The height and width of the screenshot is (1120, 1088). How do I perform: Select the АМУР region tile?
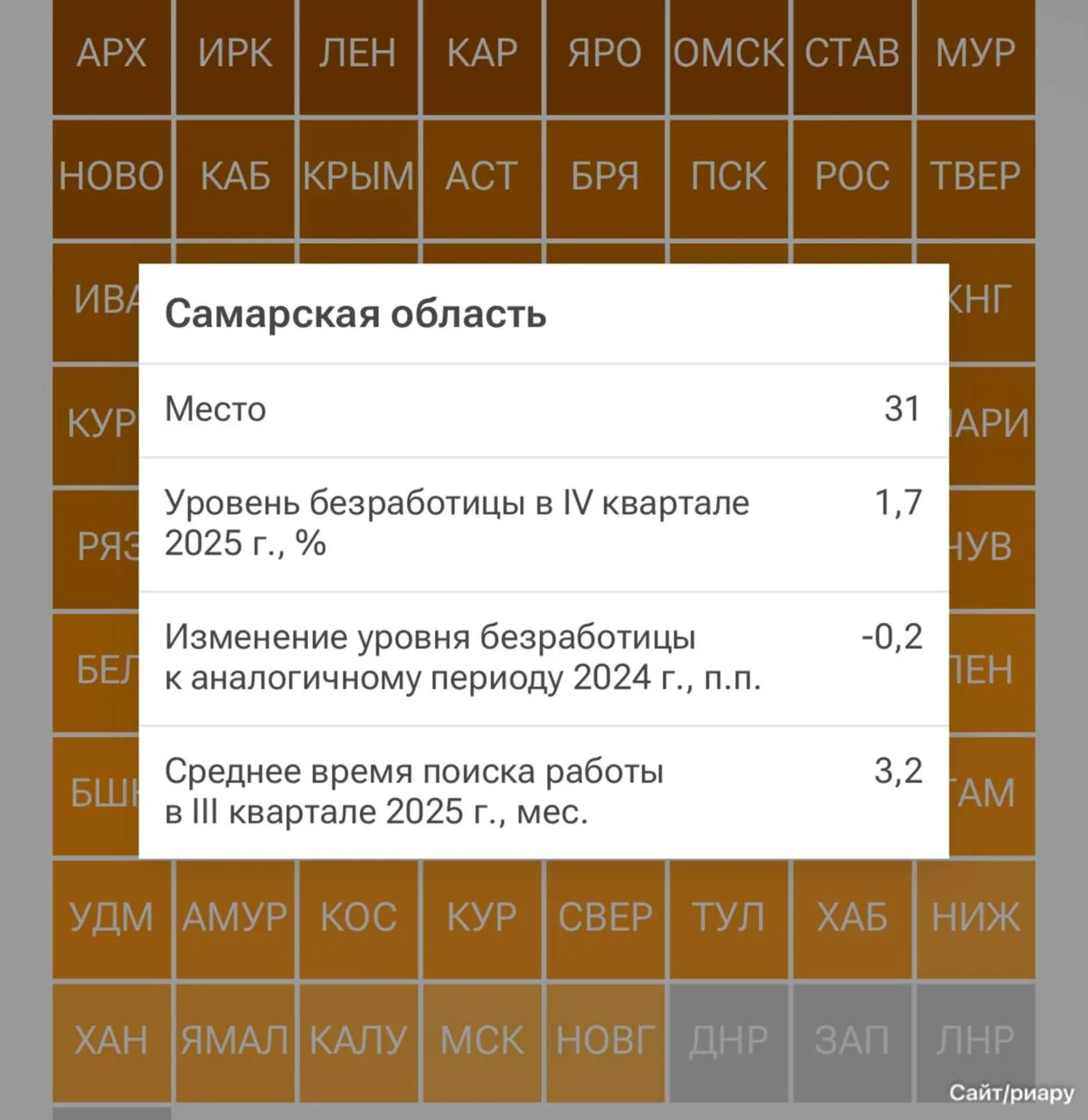235,919
